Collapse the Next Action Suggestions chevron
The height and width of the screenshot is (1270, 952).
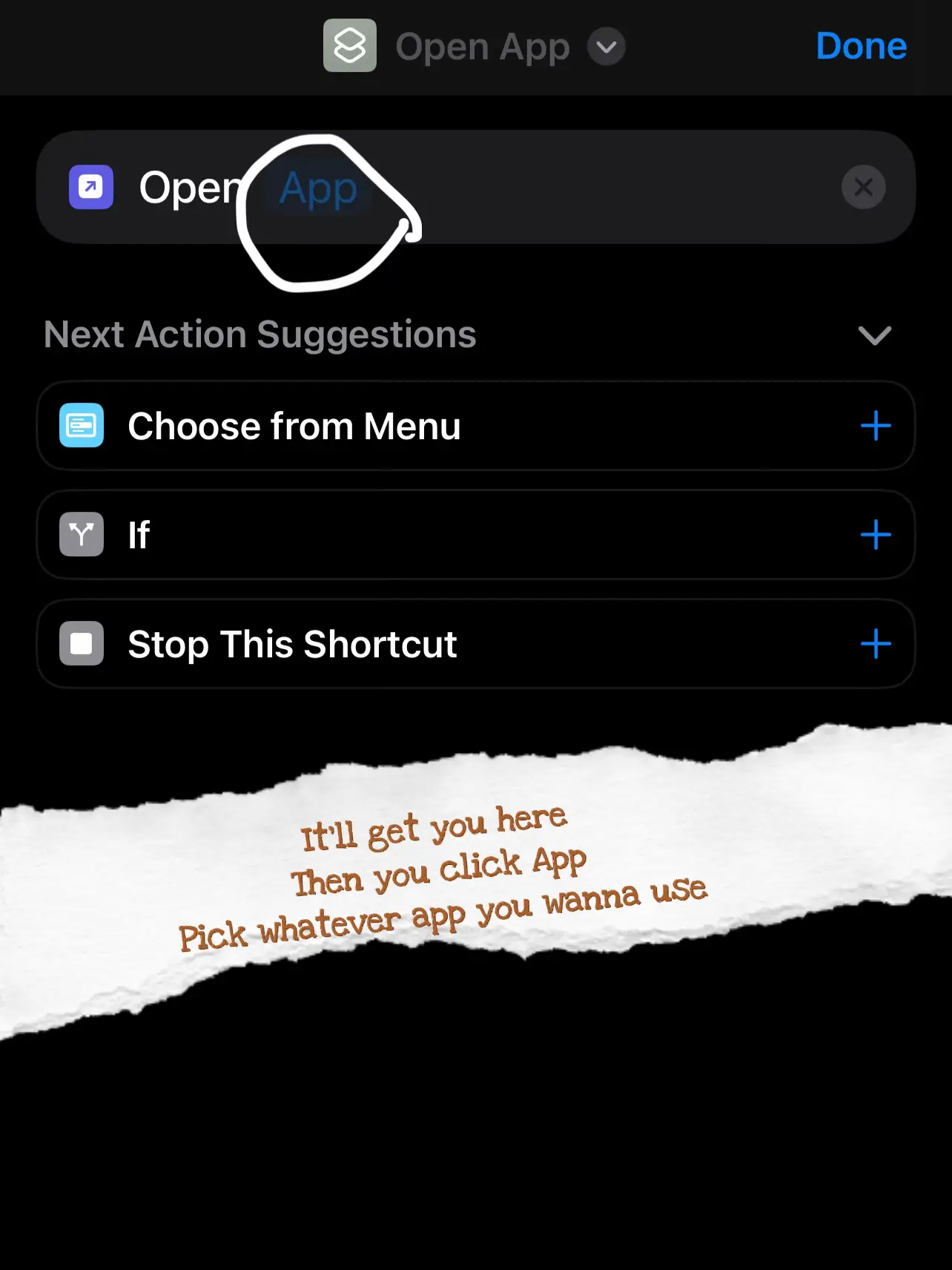point(875,335)
